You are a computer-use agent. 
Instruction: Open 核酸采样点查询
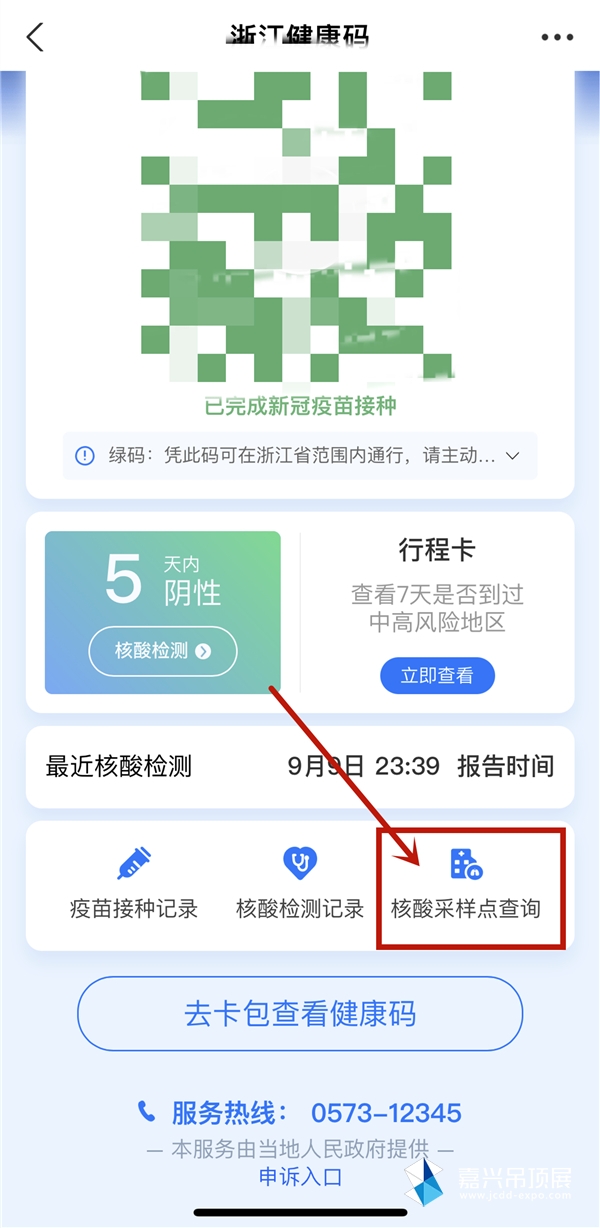(466, 885)
